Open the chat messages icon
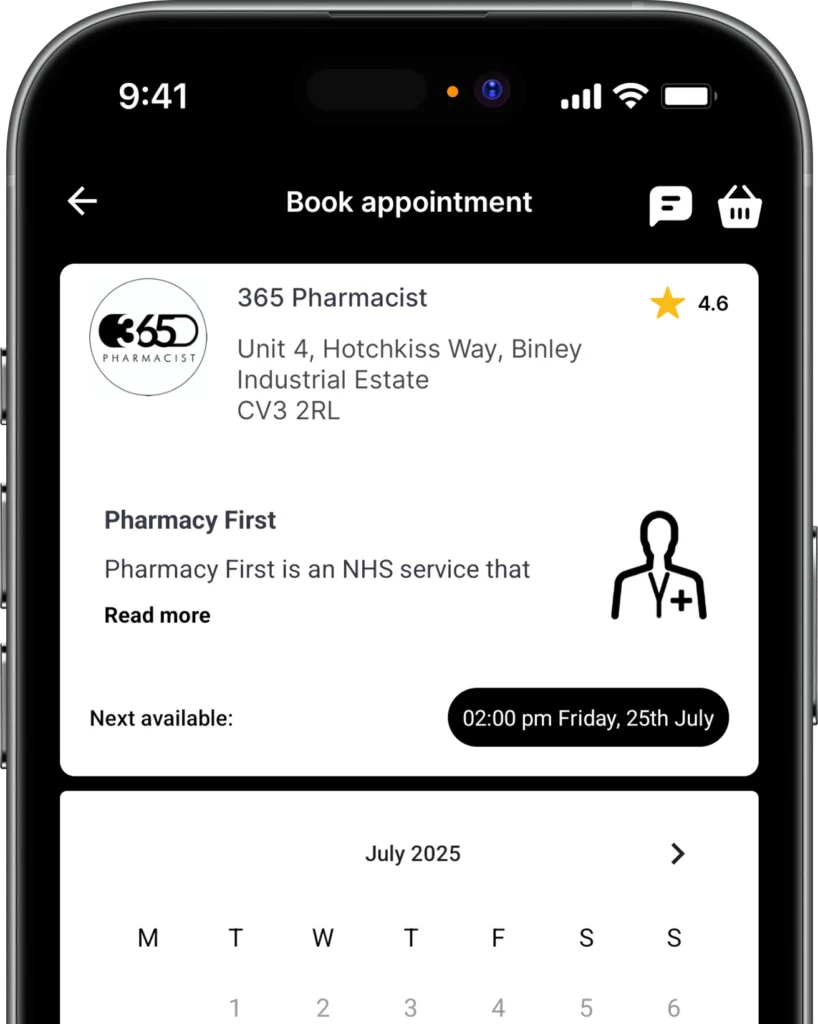Viewport: 818px width, 1024px height. (670, 206)
